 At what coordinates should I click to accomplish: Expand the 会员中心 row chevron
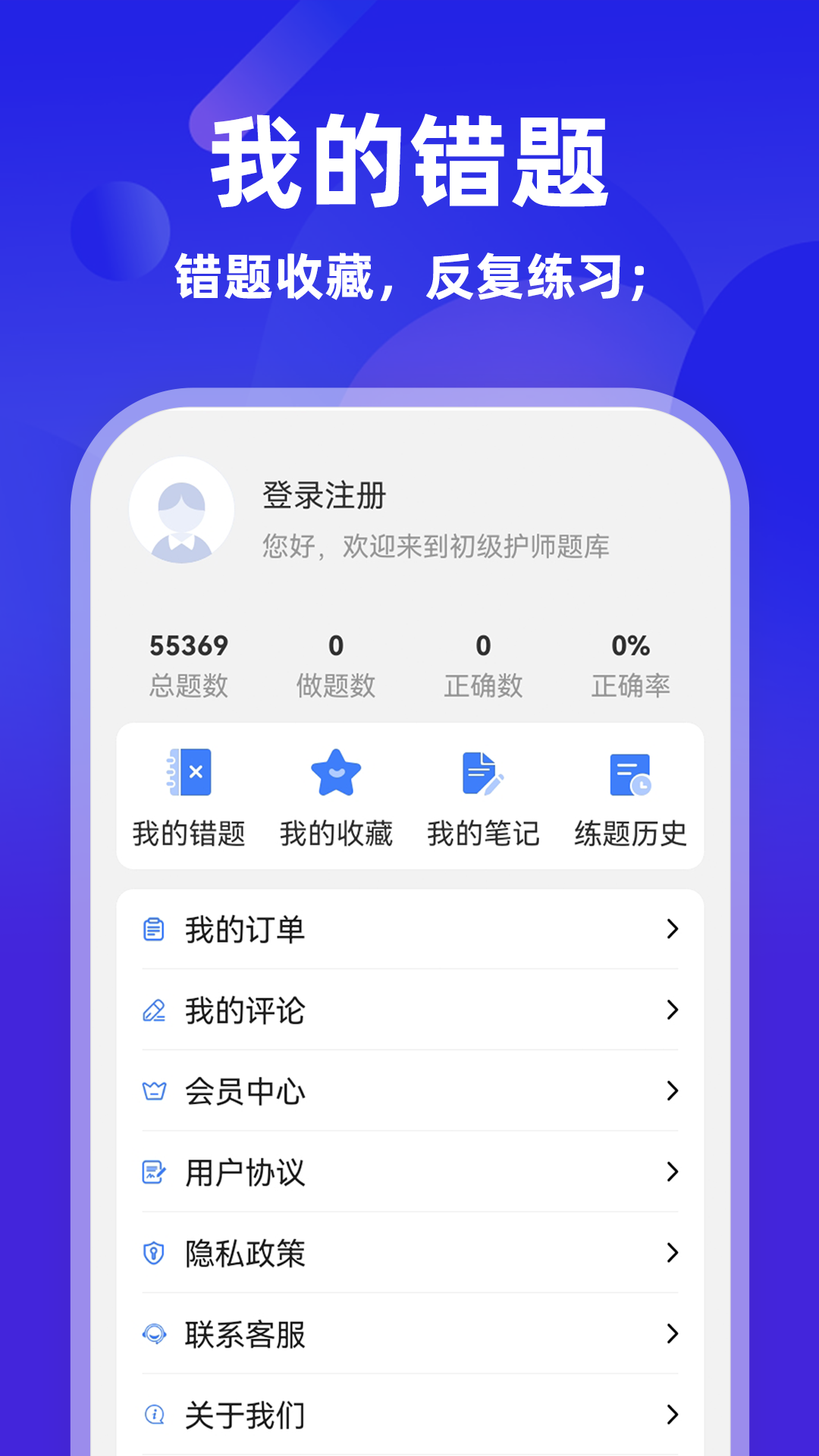672,1092
